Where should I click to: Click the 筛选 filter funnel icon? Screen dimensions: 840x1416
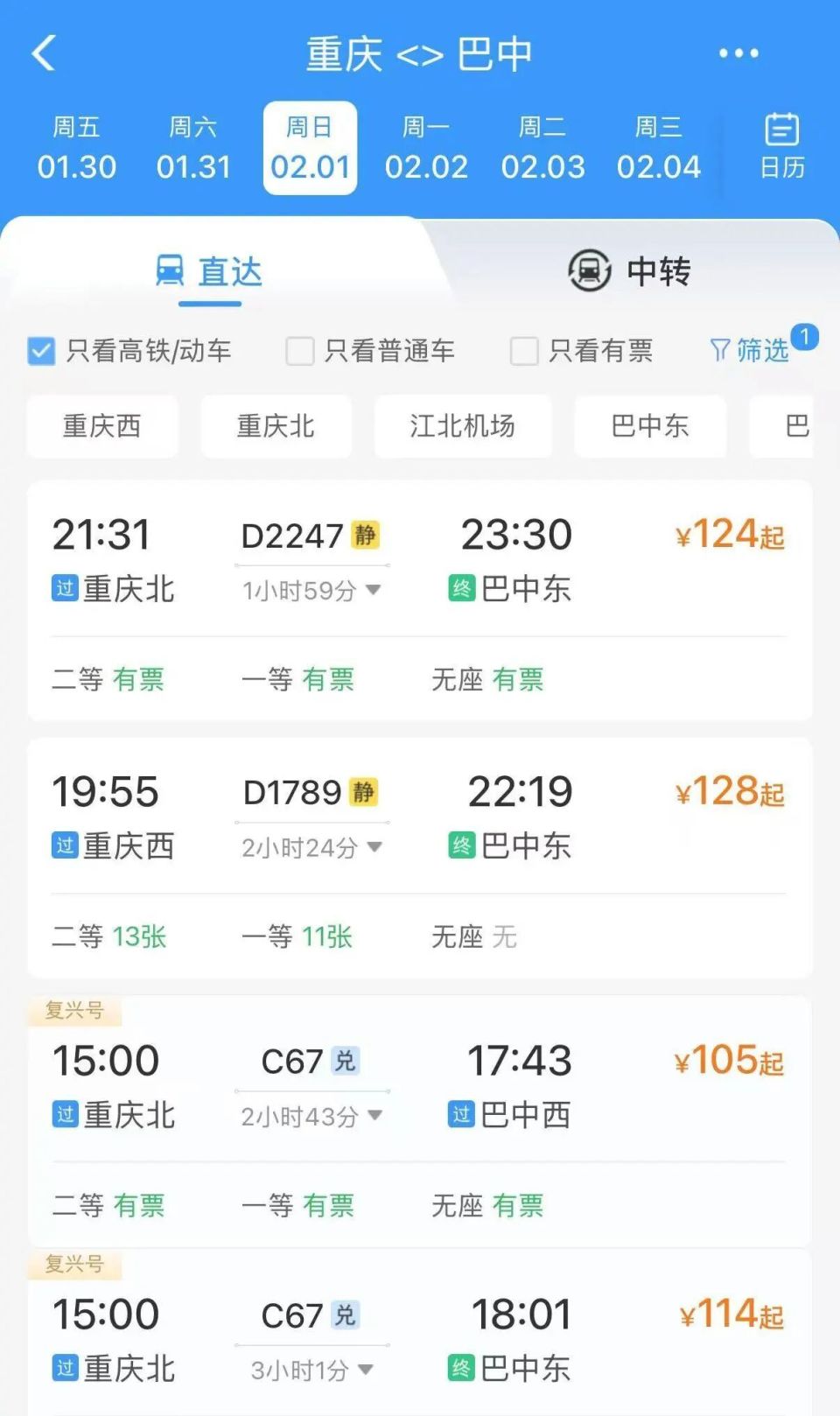pyautogui.click(x=719, y=349)
